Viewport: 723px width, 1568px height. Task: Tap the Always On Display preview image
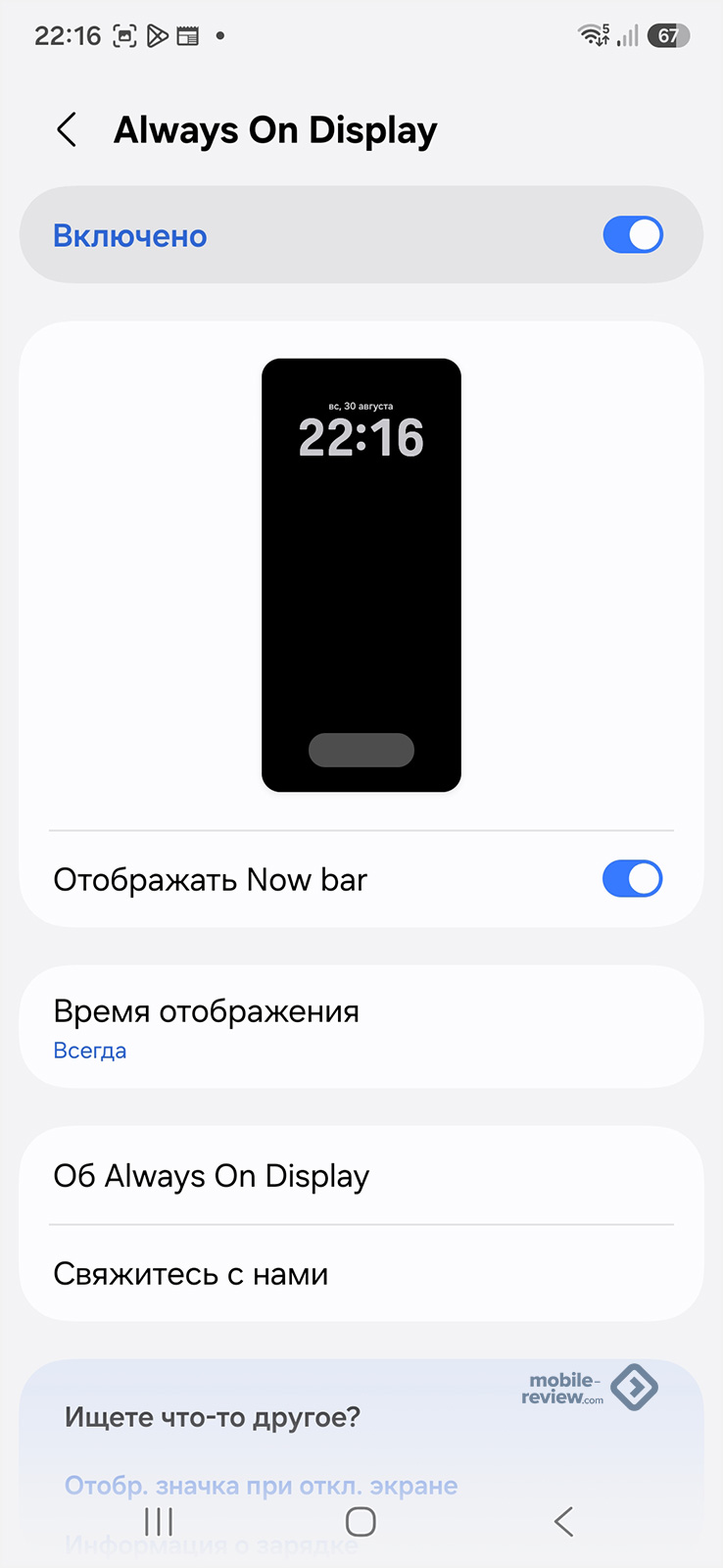pyautogui.click(x=361, y=575)
